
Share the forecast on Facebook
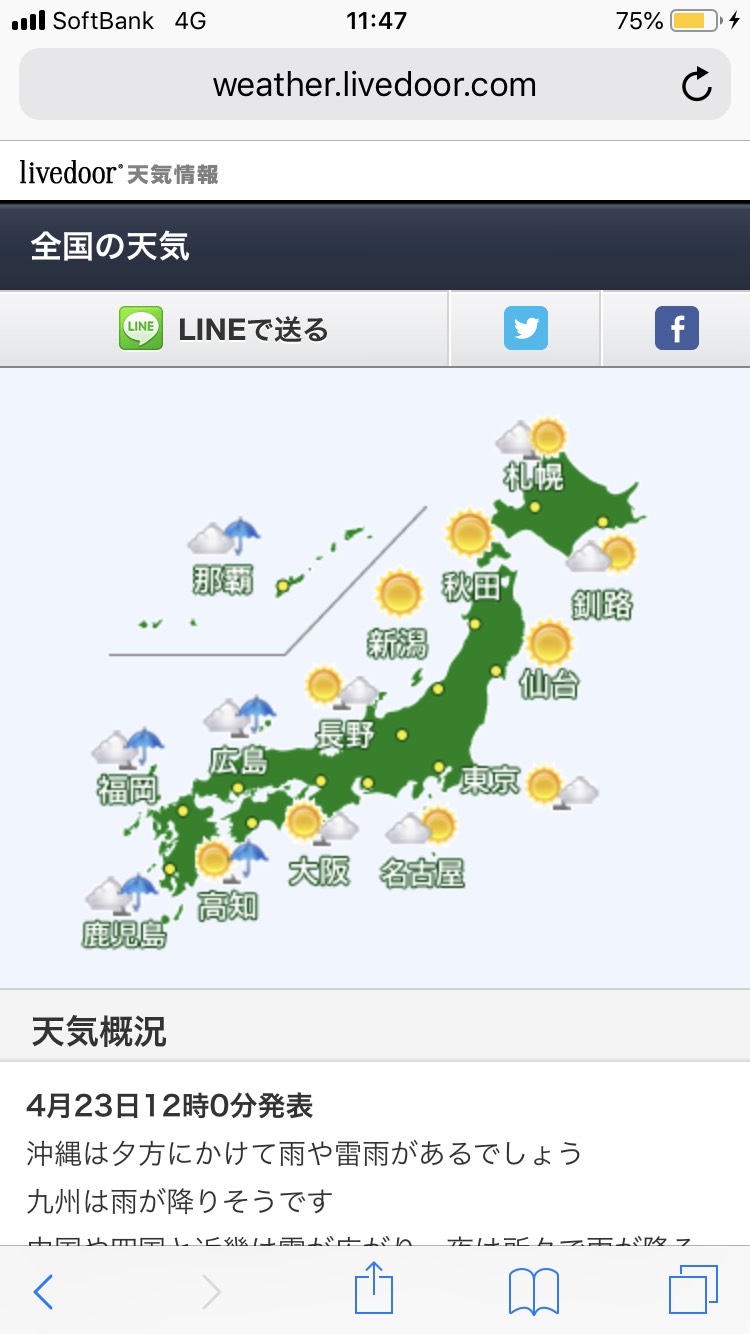click(x=676, y=329)
